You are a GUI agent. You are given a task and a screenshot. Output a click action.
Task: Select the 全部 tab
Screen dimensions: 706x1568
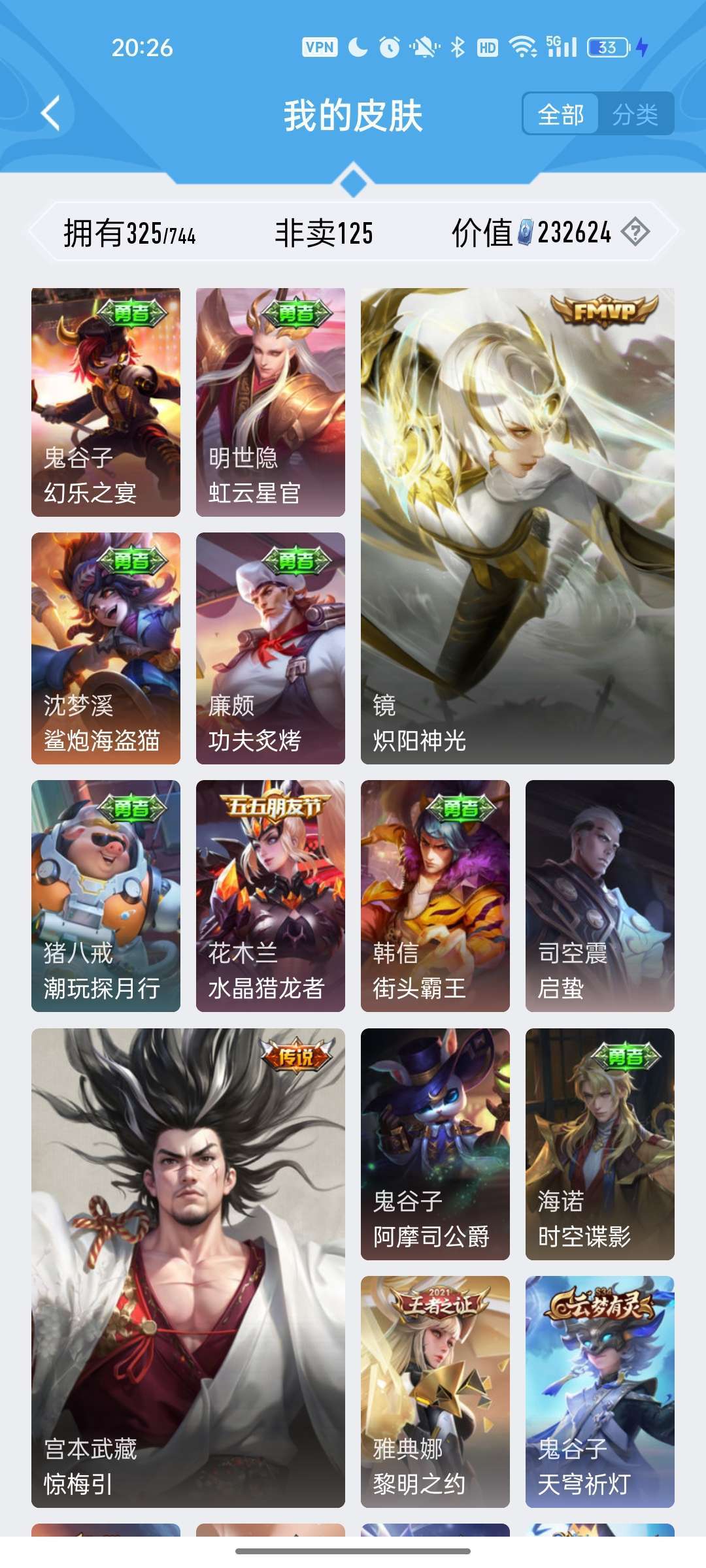tap(561, 114)
